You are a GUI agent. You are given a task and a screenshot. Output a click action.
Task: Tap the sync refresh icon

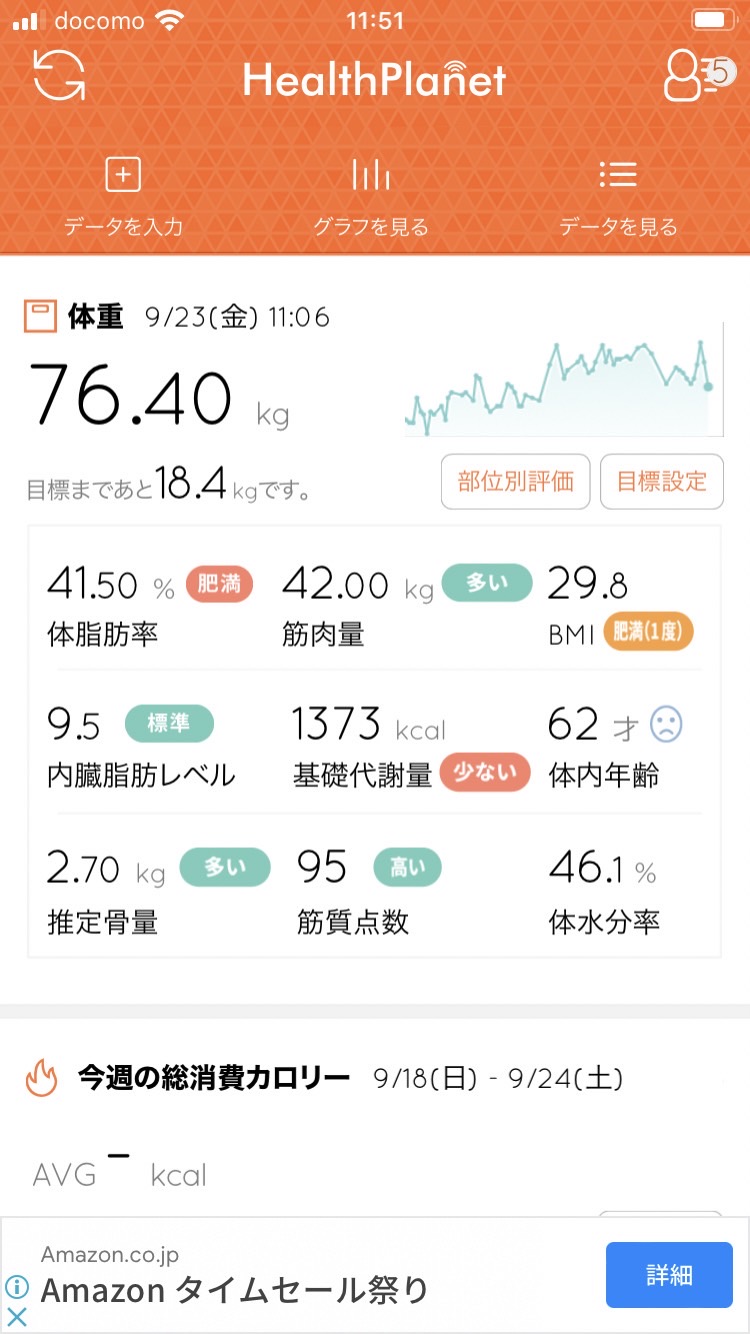[59, 76]
